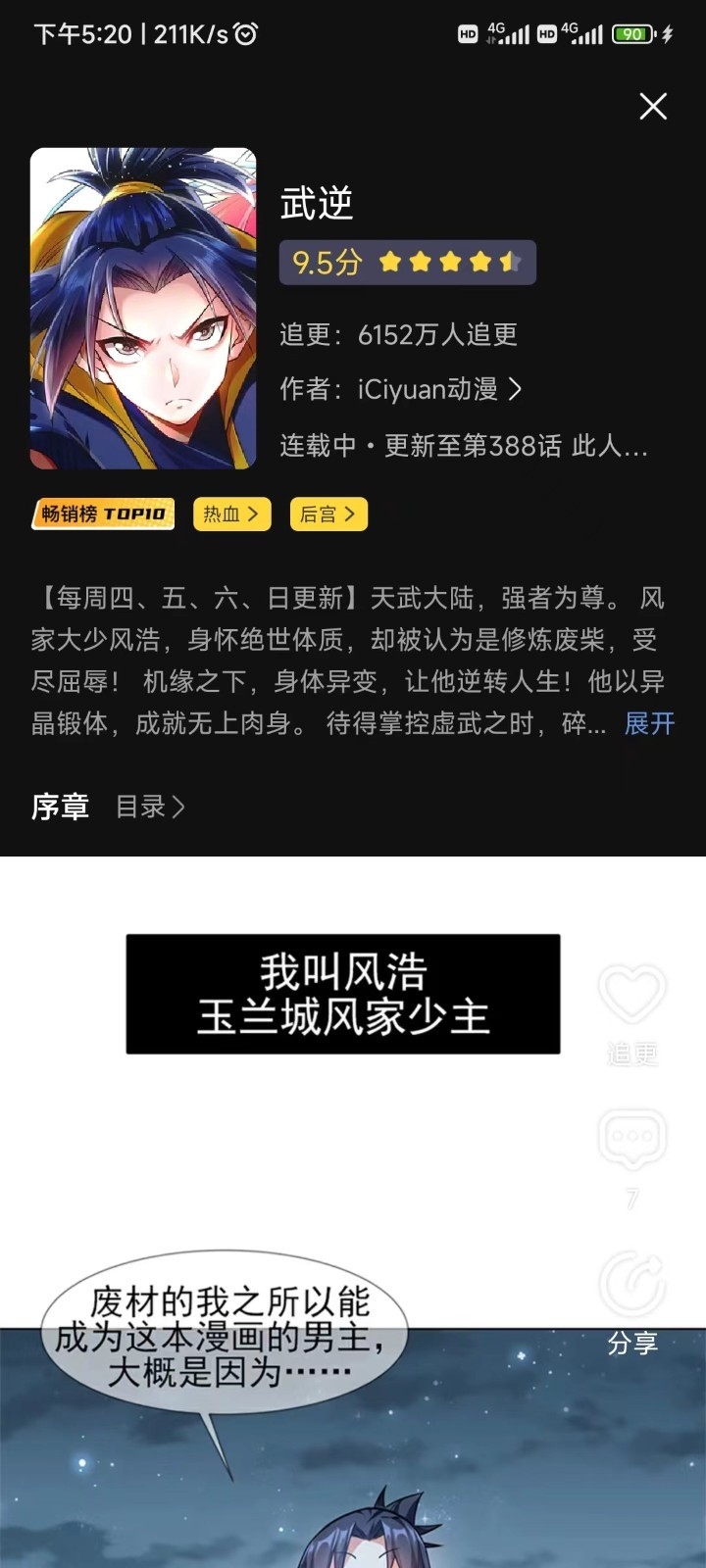Open the comic cover artwork
The image size is (706, 1568).
(143, 310)
